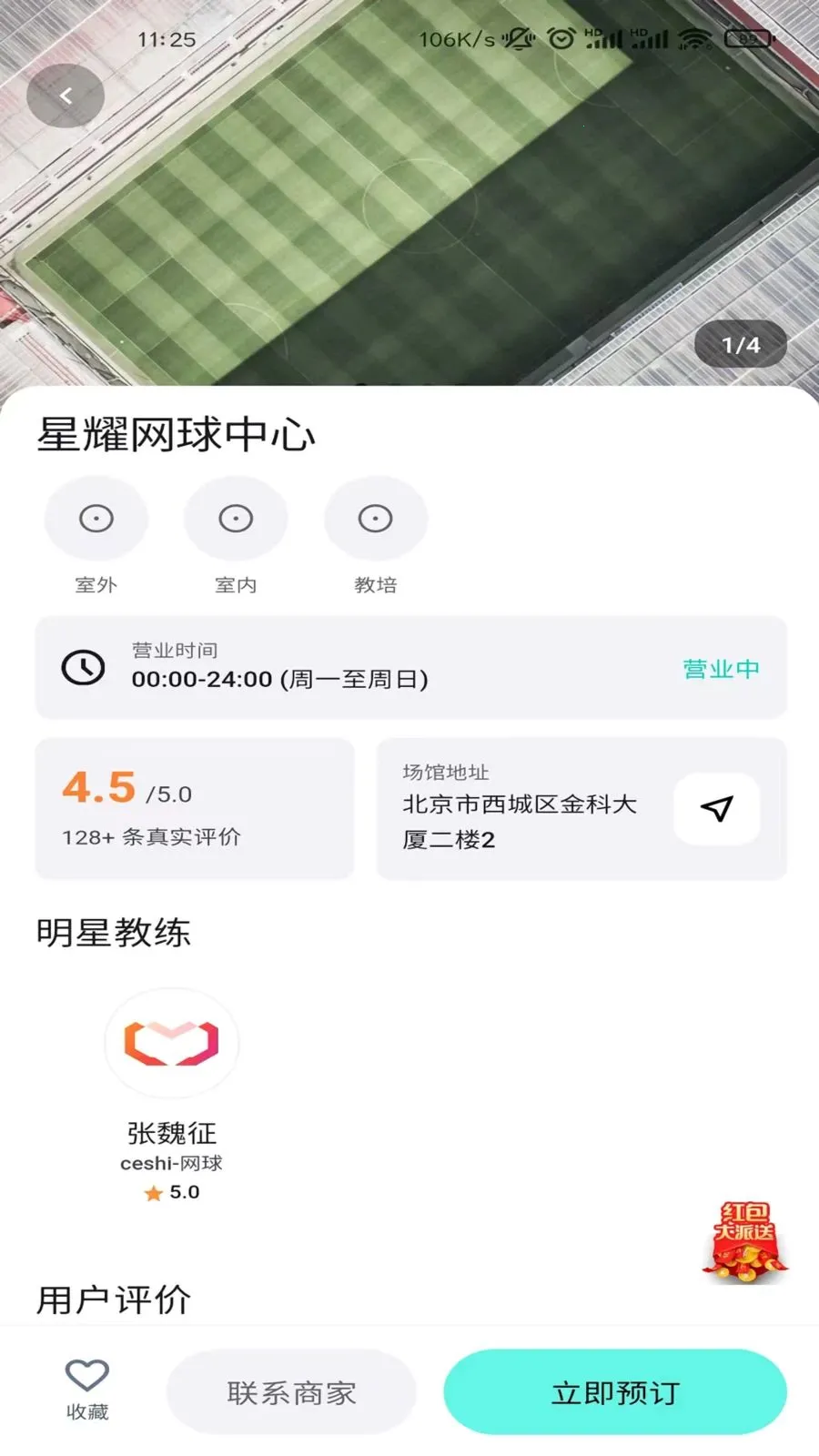Open coach 张魏征's profile avatar
The width and height of the screenshot is (819, 1456).
pyautogui.click(x=173, y=1043)
